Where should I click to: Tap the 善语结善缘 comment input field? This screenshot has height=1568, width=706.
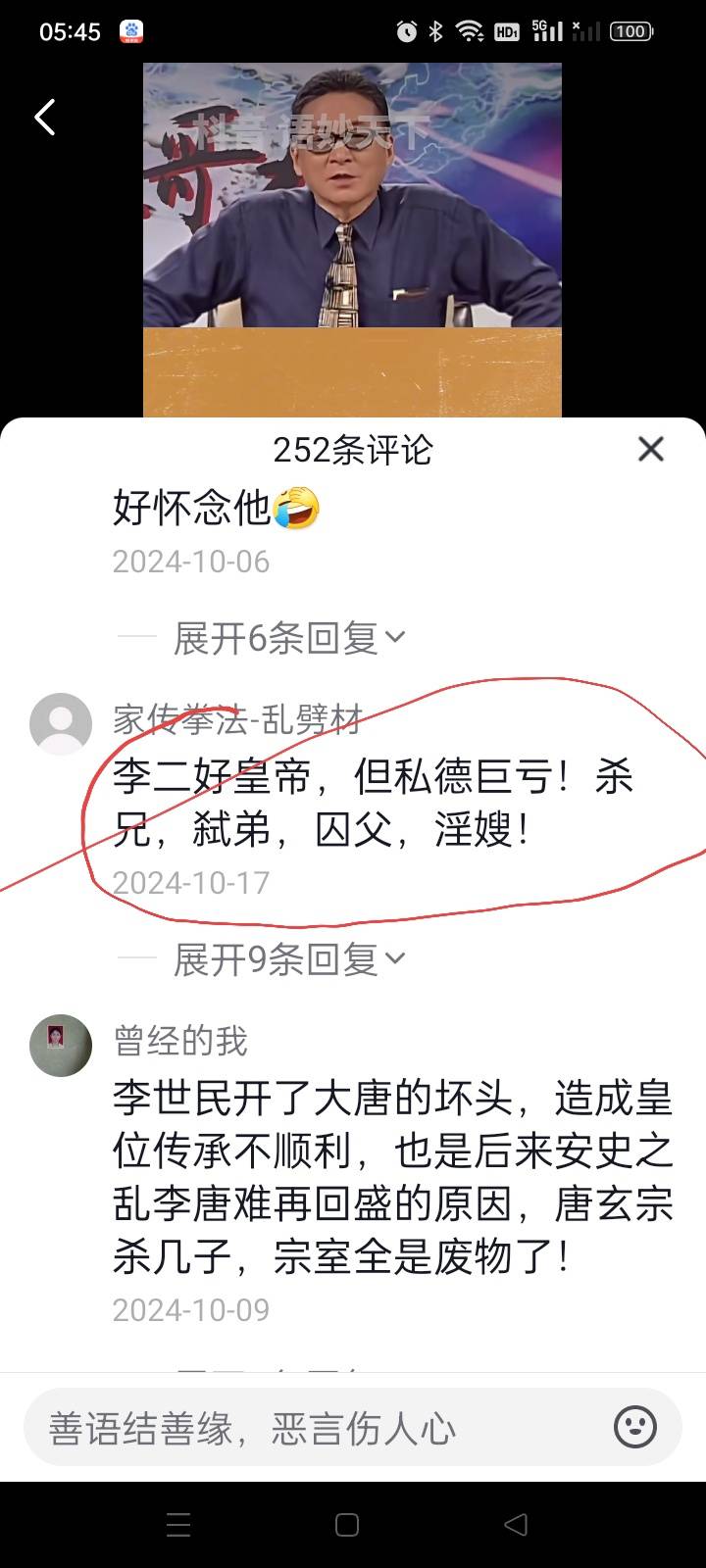[314, 1428]
